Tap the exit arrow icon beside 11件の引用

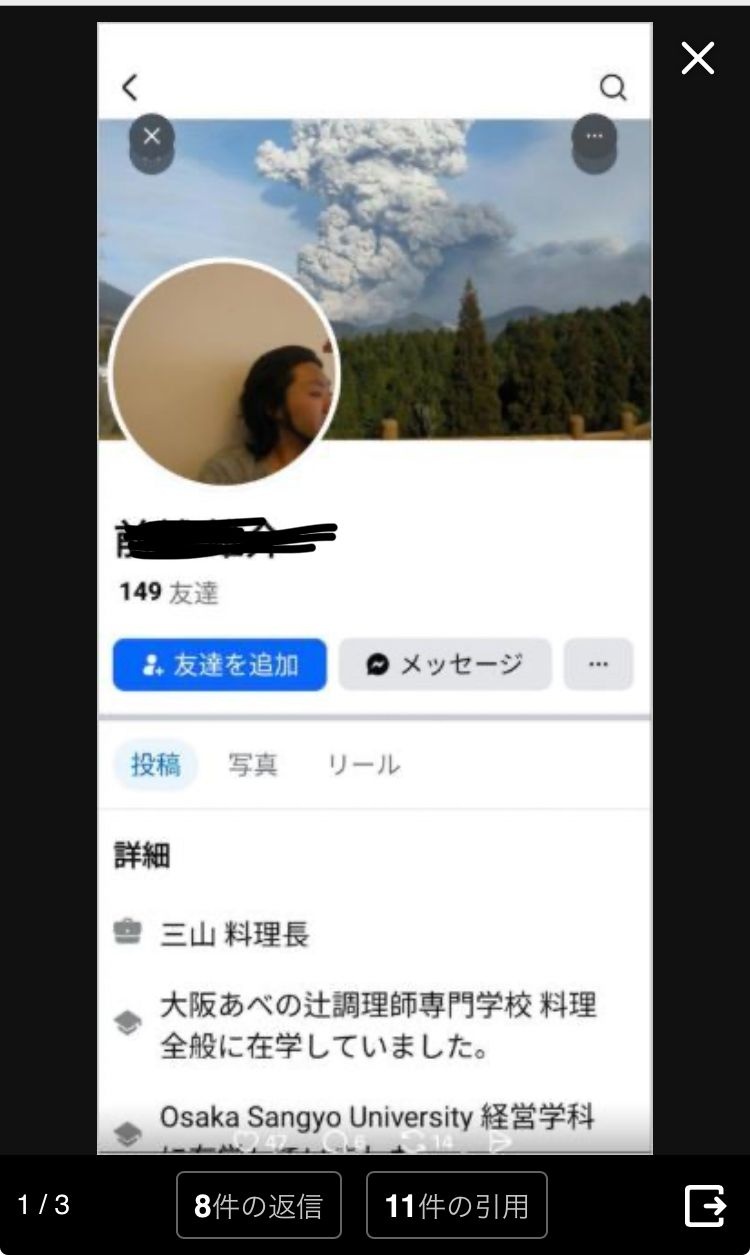(704, 1205)
